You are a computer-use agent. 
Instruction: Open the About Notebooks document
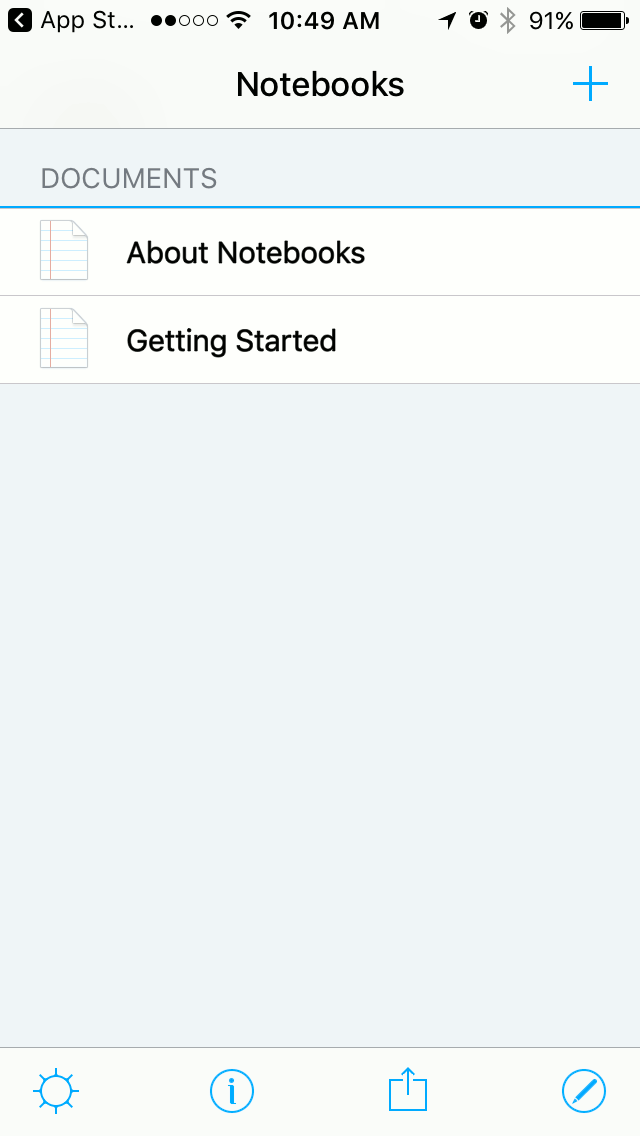click(x=320, y=252)
